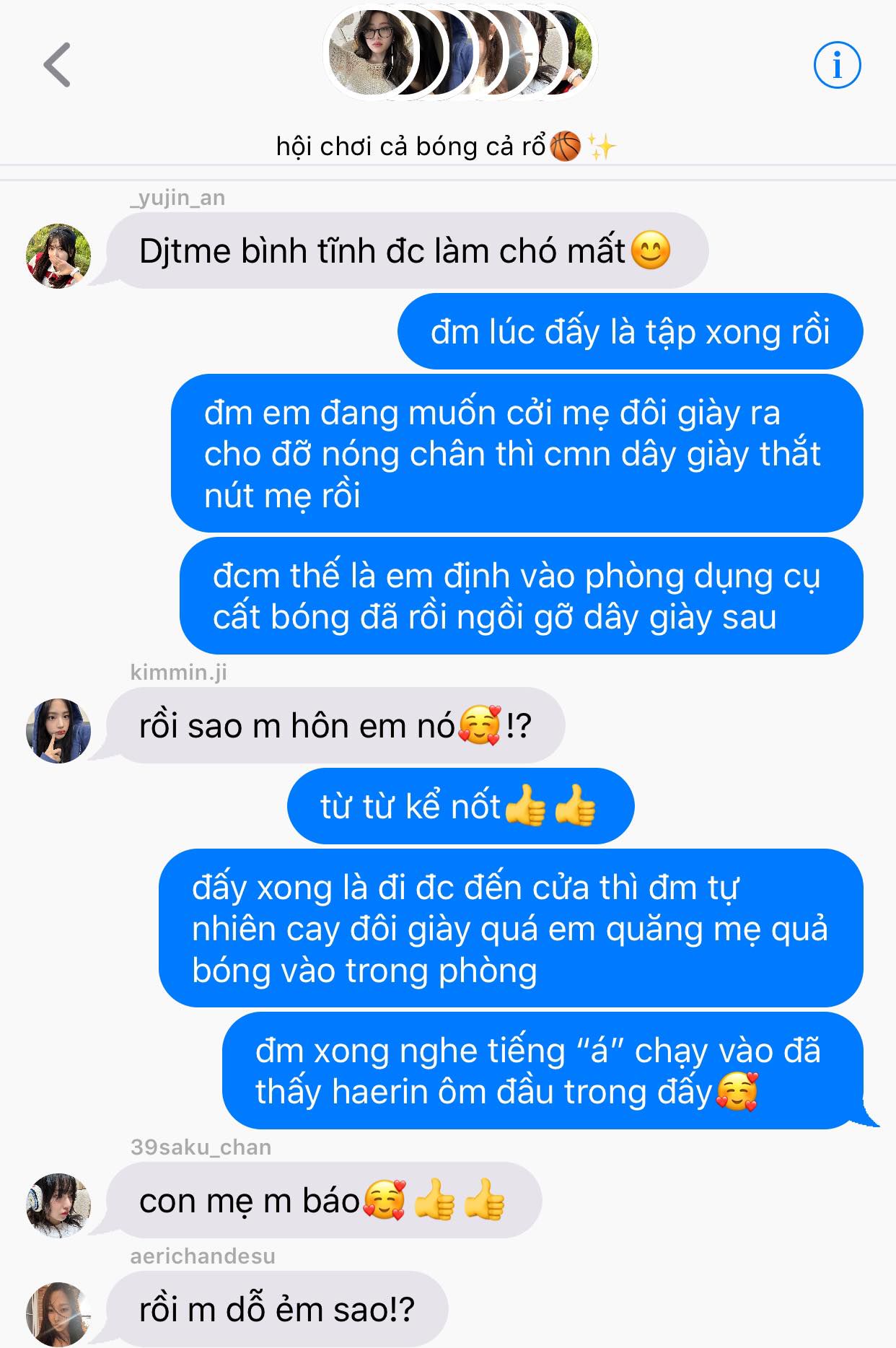View _yujin_an's profile picture
Screen dimensions: 896x1348
[x=58, y=255]
